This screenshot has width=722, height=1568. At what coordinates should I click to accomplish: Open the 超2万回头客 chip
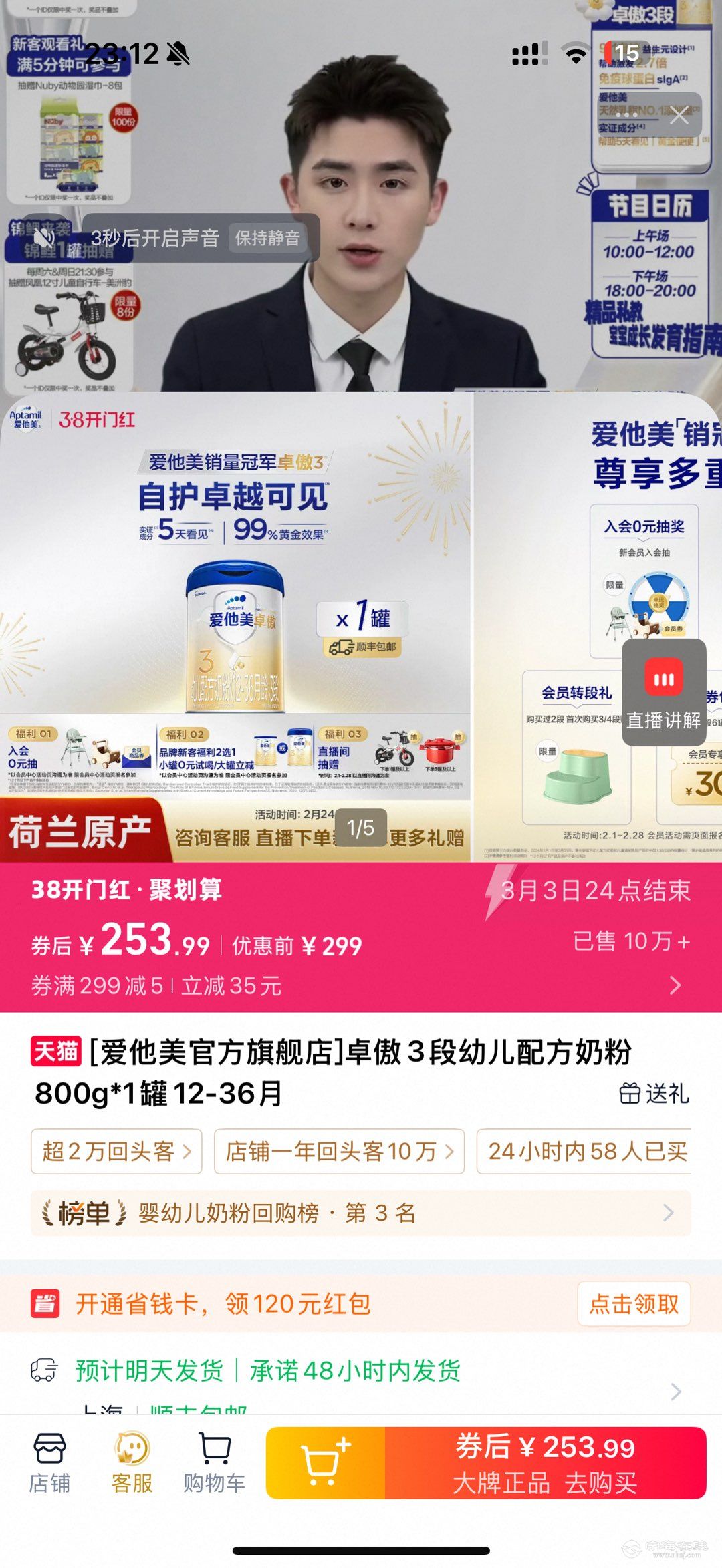[116, 1151]
